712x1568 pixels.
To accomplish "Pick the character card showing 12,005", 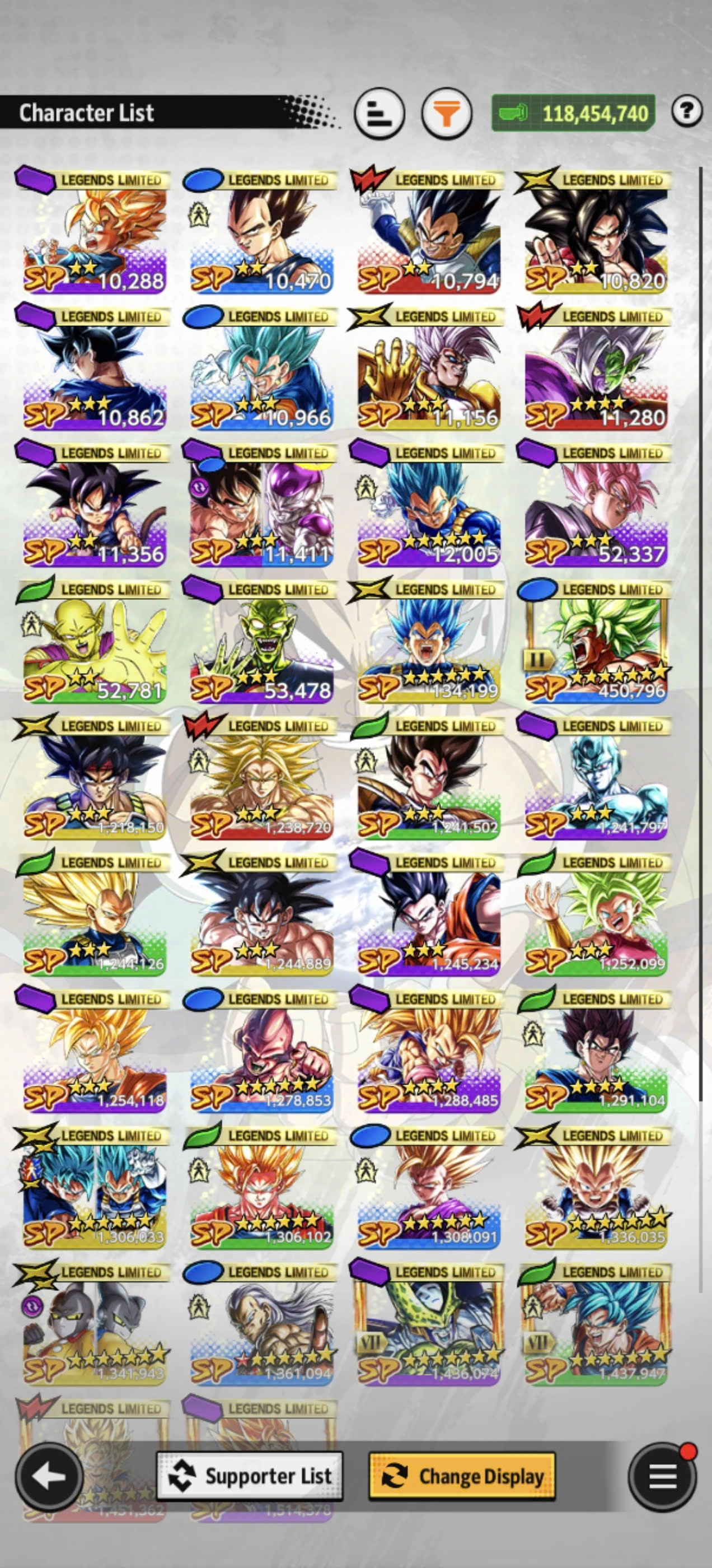I will point(426,504).
